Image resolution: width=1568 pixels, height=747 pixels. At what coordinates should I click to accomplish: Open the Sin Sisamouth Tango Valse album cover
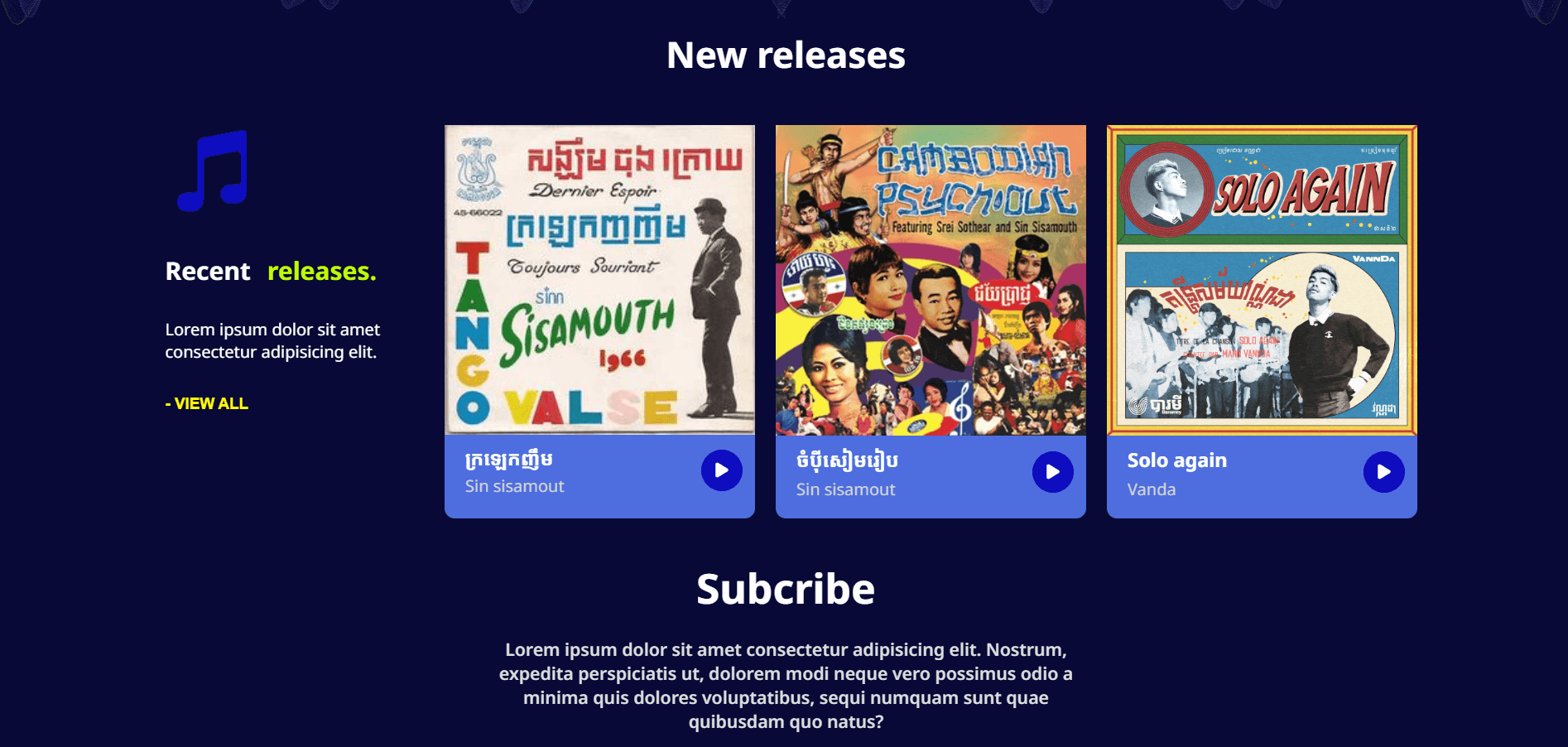tap(599, 280)
